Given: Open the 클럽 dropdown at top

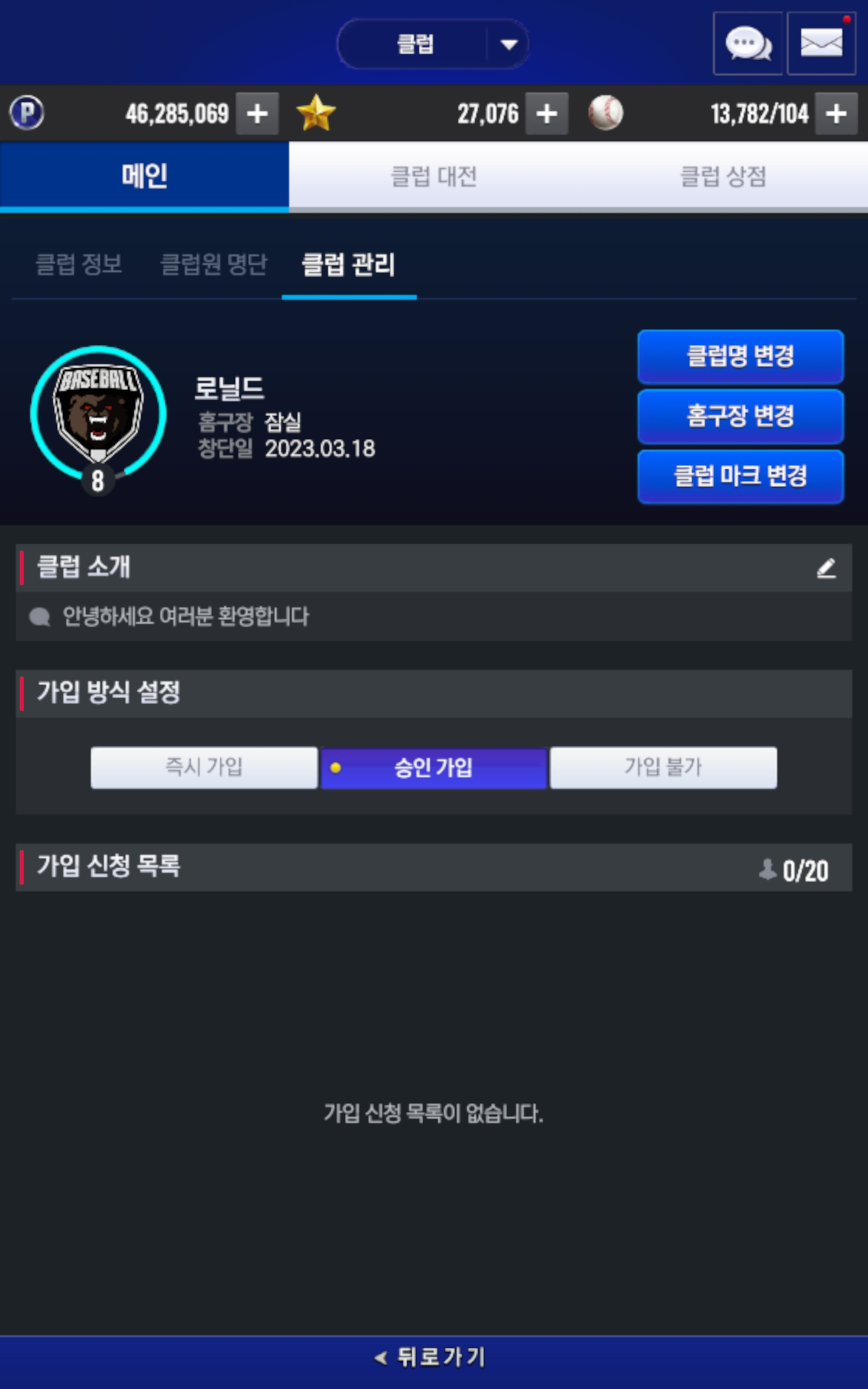Looking at the screenshot, I should pos(433,44).
